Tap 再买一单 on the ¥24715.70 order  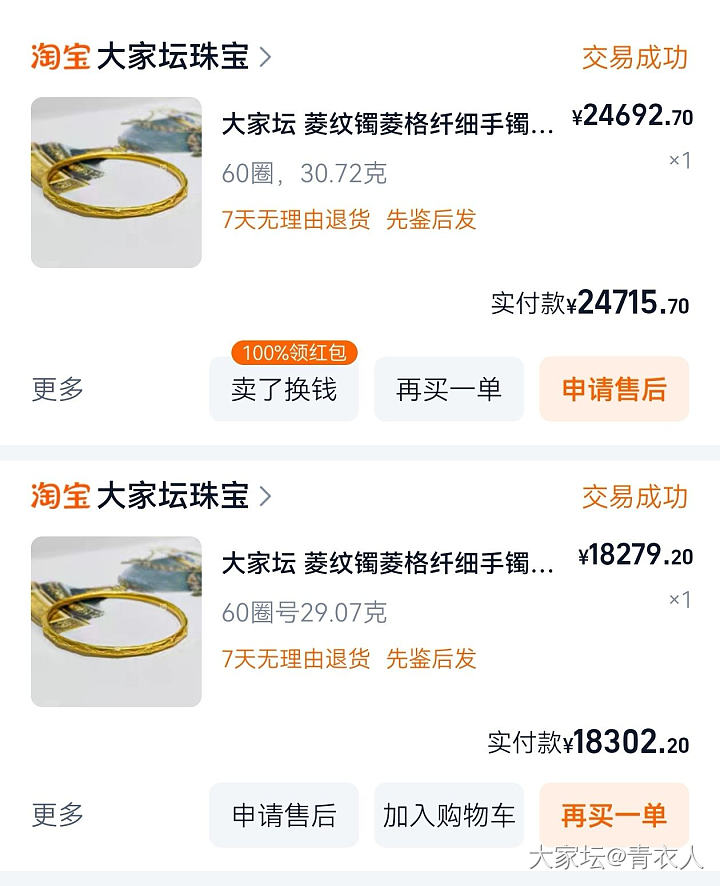[449, 390]
